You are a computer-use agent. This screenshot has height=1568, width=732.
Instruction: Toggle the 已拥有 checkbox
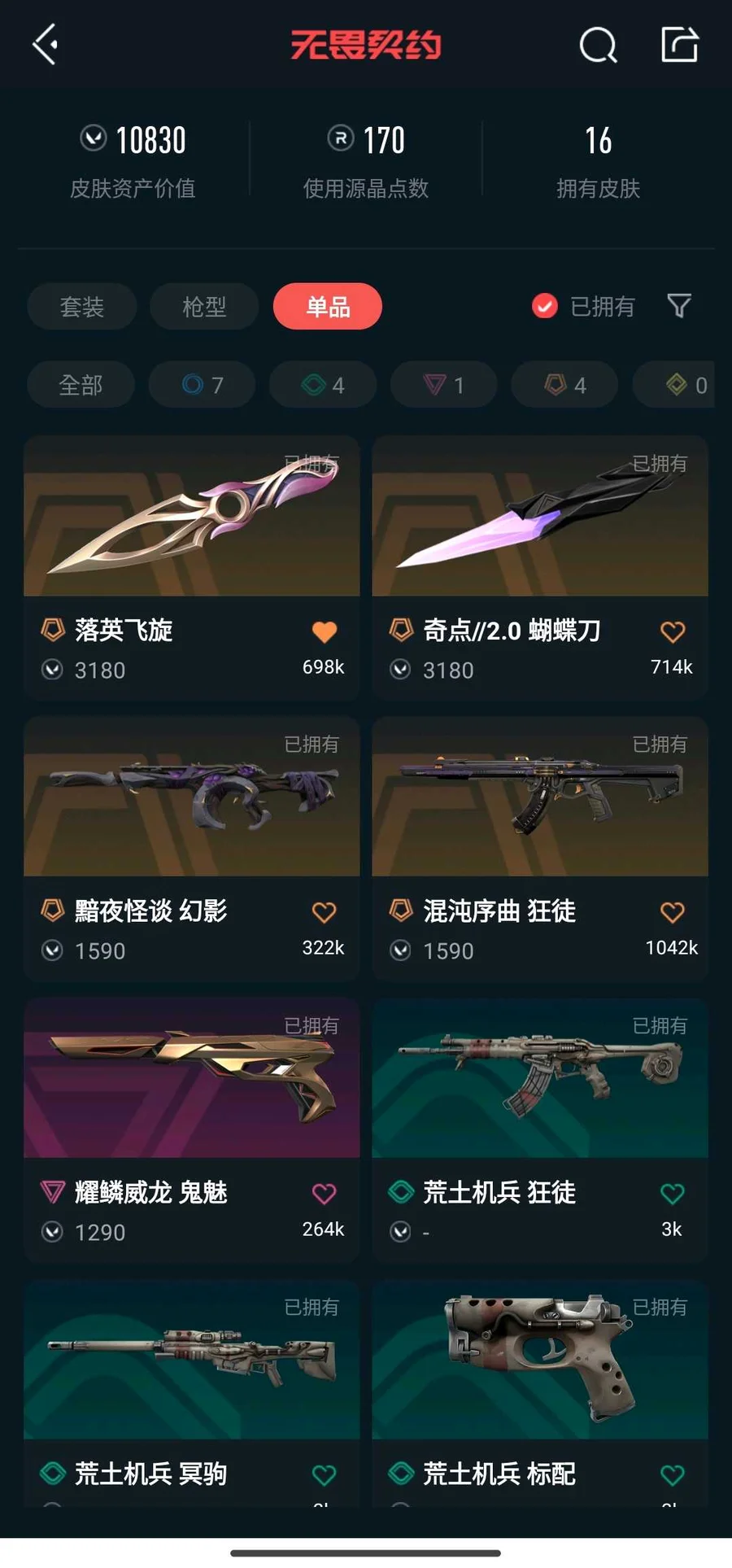pyautogui.click(x=545, y=307)
